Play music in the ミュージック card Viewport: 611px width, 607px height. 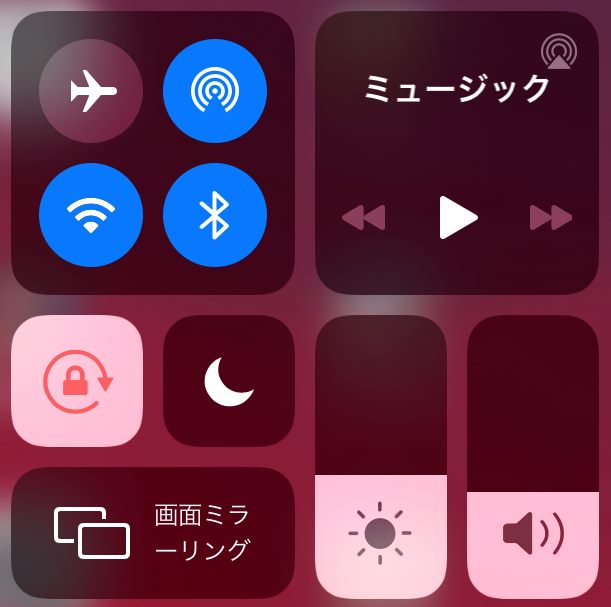pos(457,217)
